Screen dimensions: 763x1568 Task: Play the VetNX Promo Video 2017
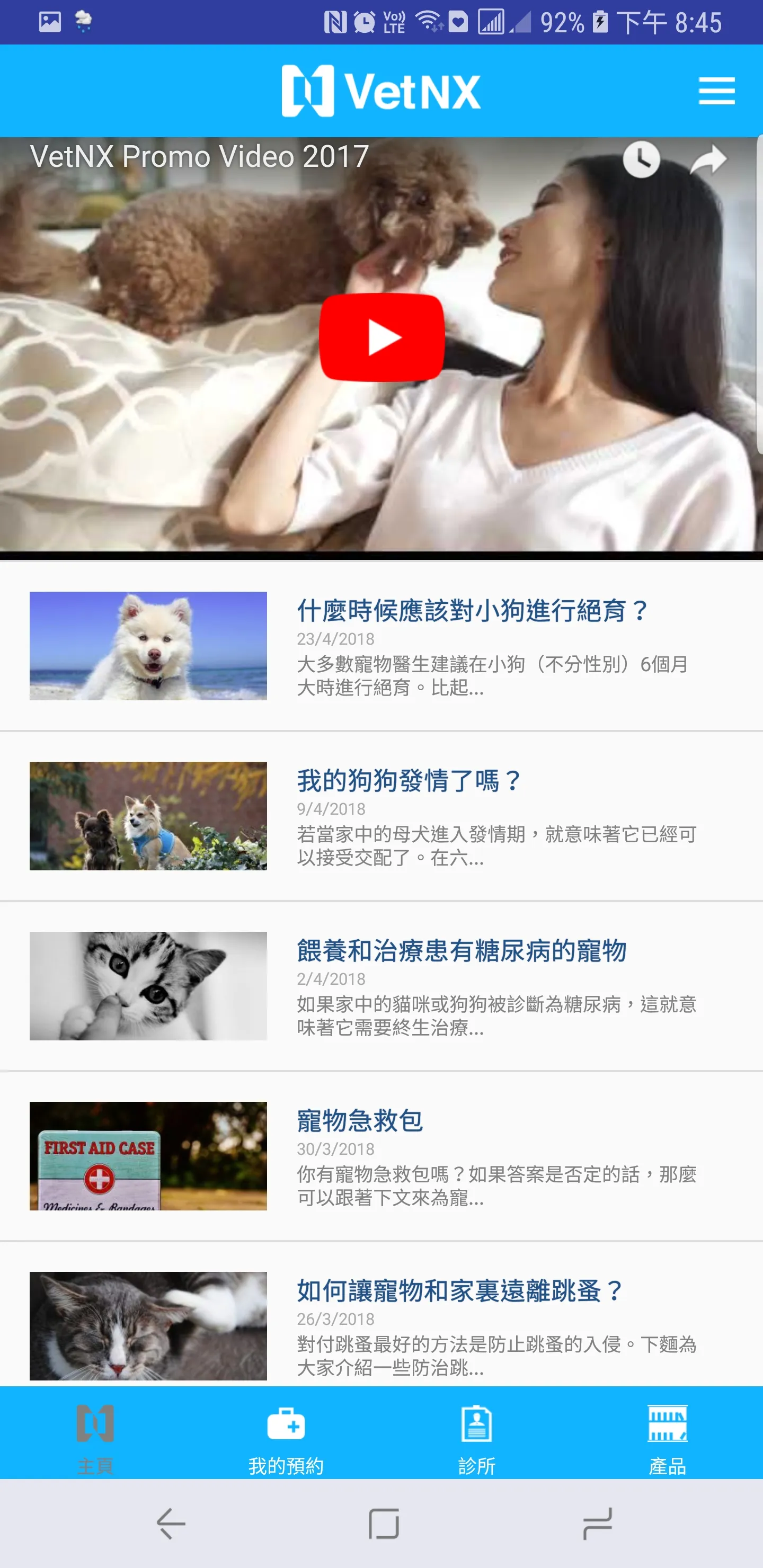382,337
